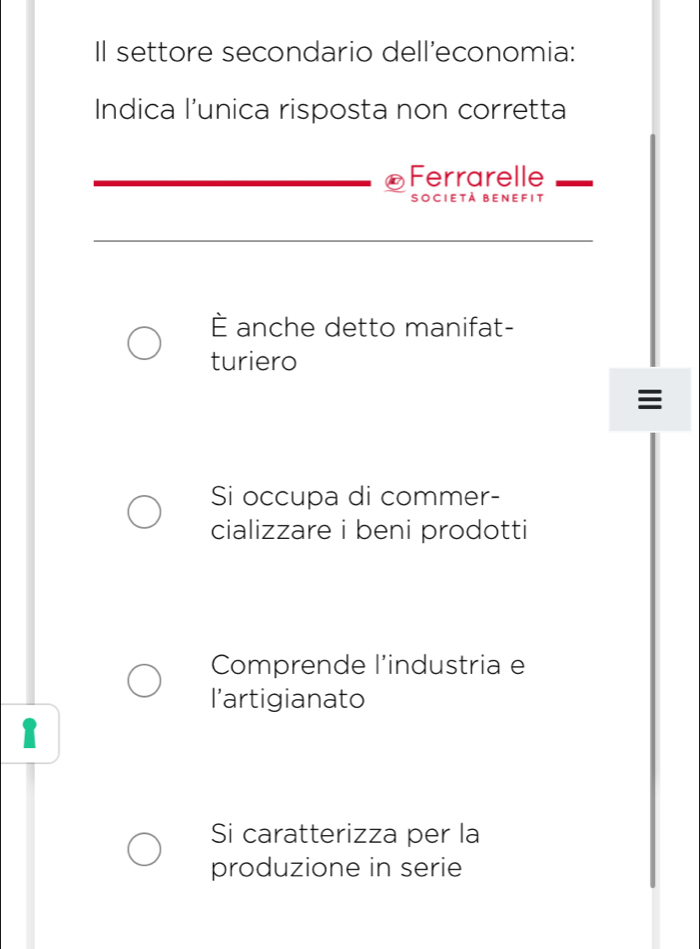The width and height of the screenshot is (700, 949).
Task: Tap the green keyhole side tab
Action: pos(29,733)
